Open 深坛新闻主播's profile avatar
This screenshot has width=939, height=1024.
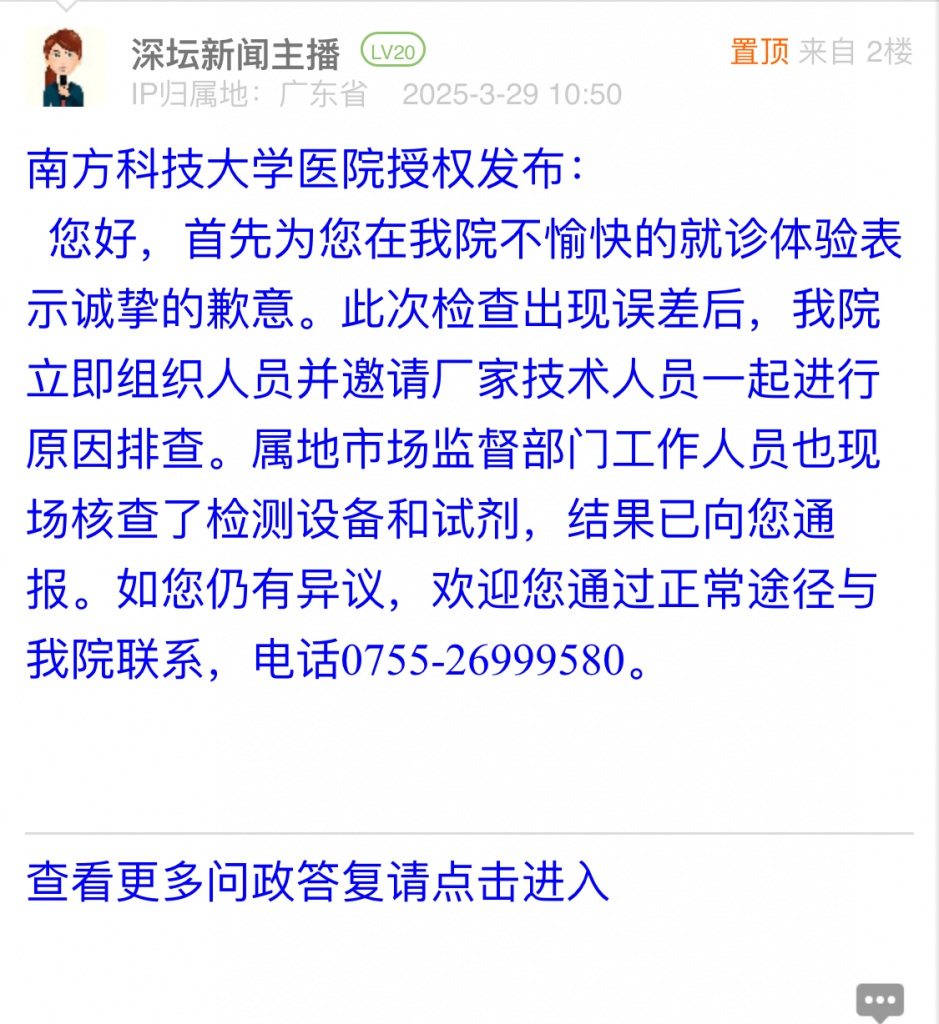(x=65, y=67)
